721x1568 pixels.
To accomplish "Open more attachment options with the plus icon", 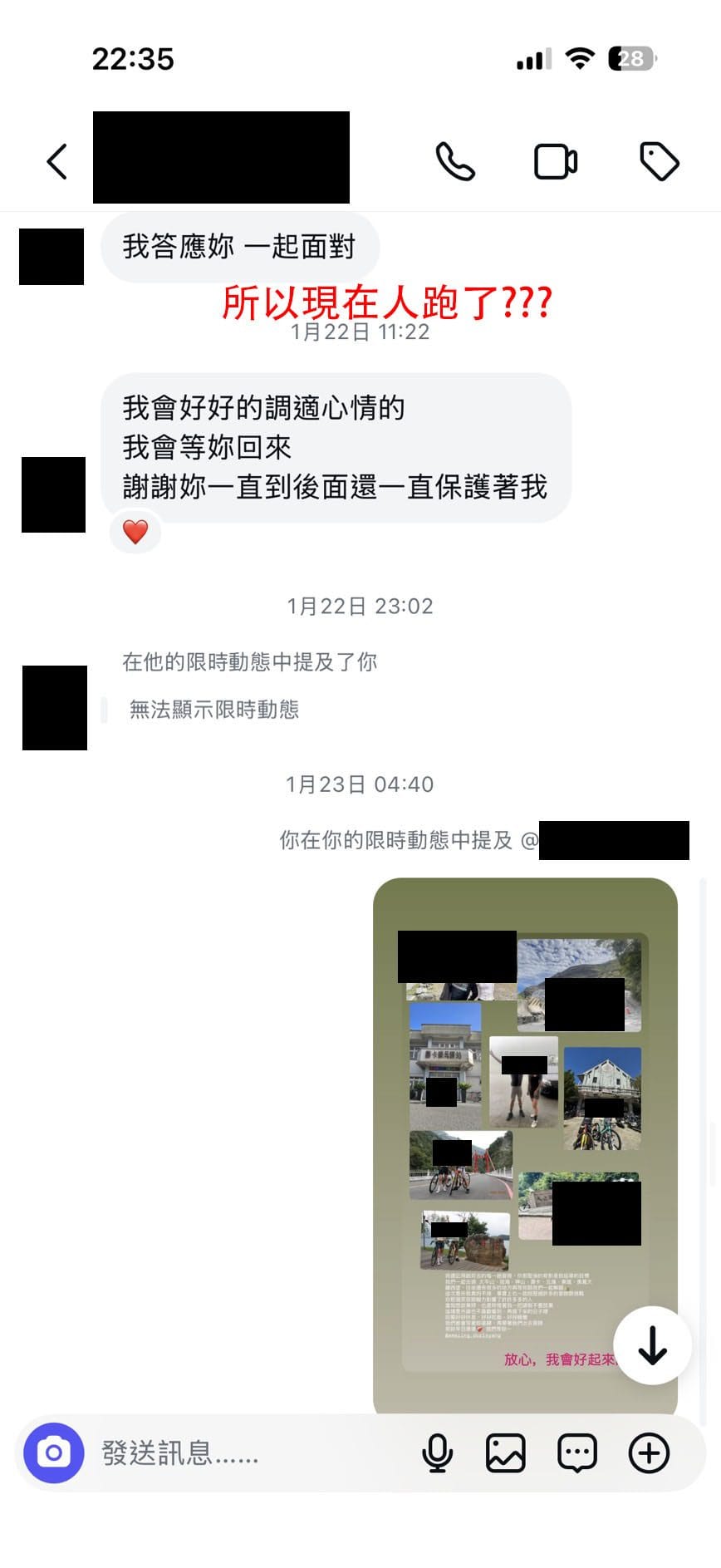I will tap(649, 1452).
